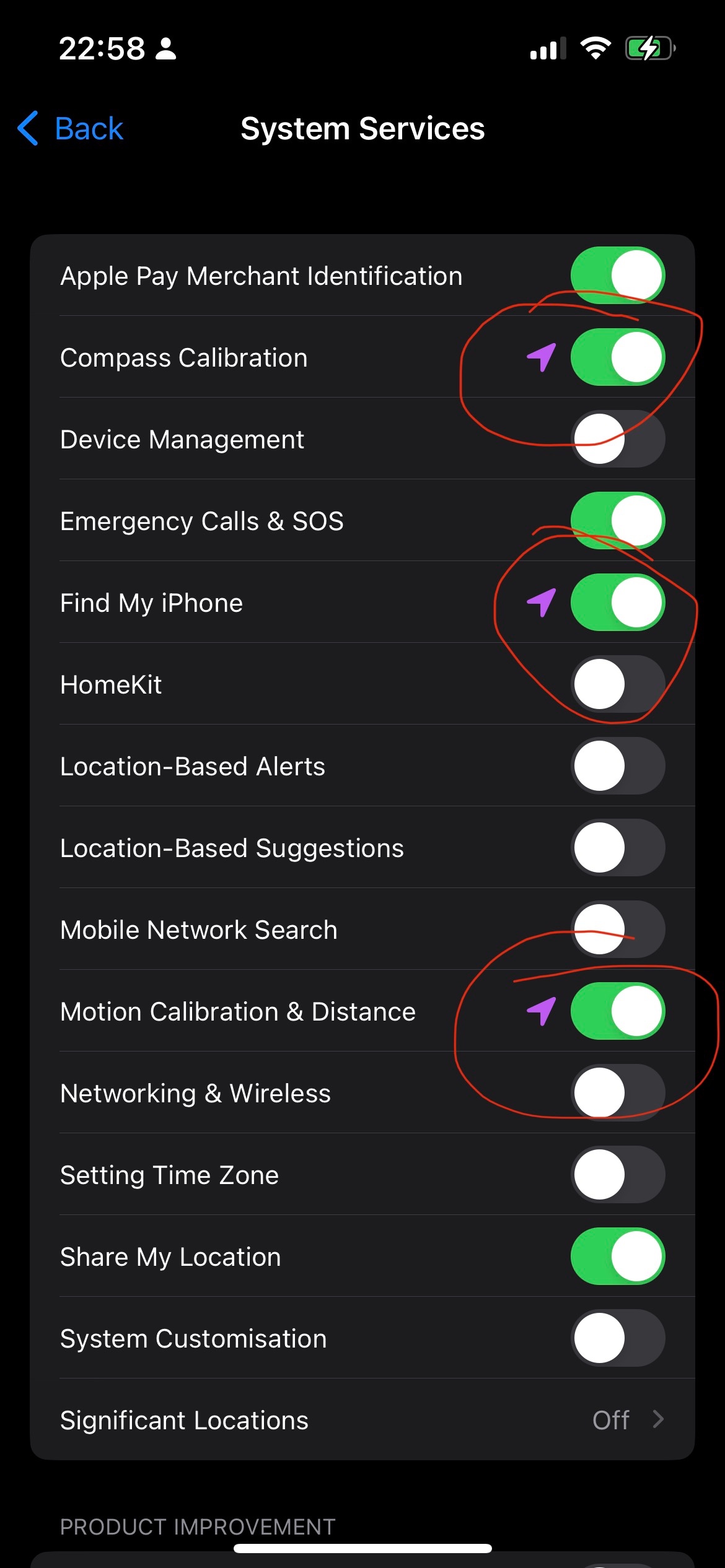The width and height of the screenshot is (725, 1568).
Task: Enable Device Management location
Action: (x=617, y=439)
